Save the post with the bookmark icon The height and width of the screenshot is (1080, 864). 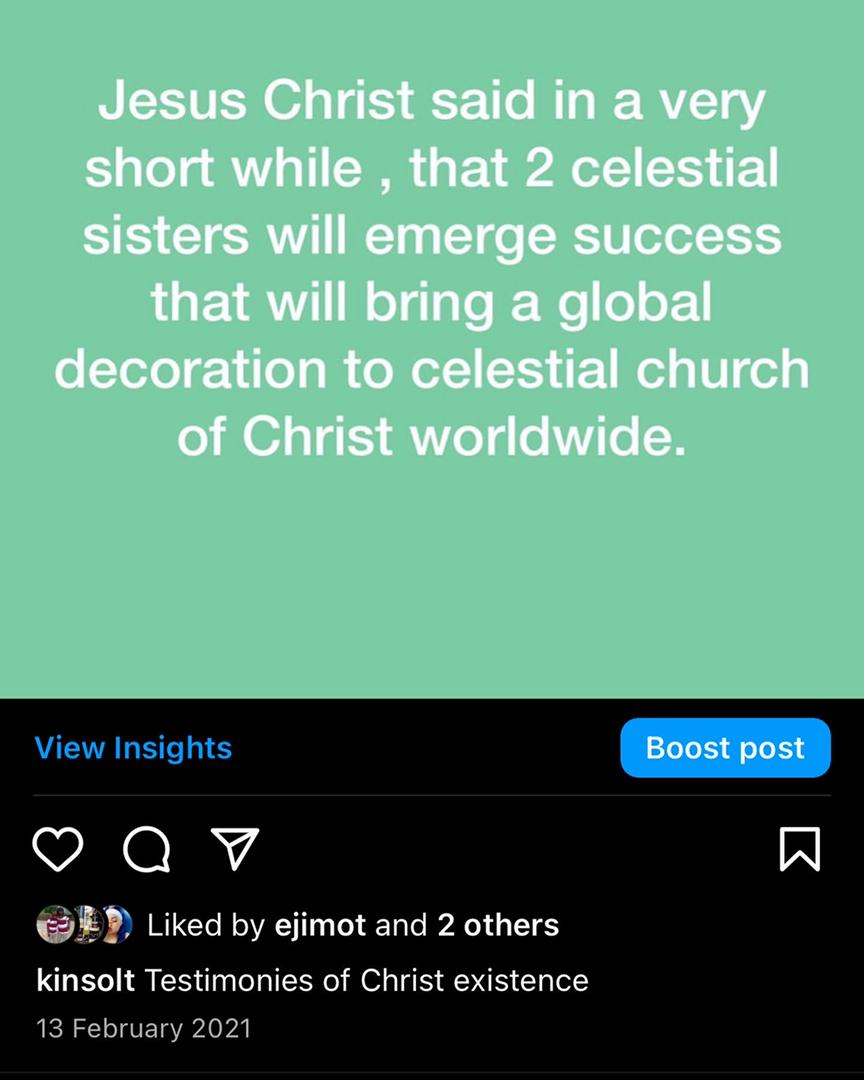pyautogui.click(x=799, y=849)
